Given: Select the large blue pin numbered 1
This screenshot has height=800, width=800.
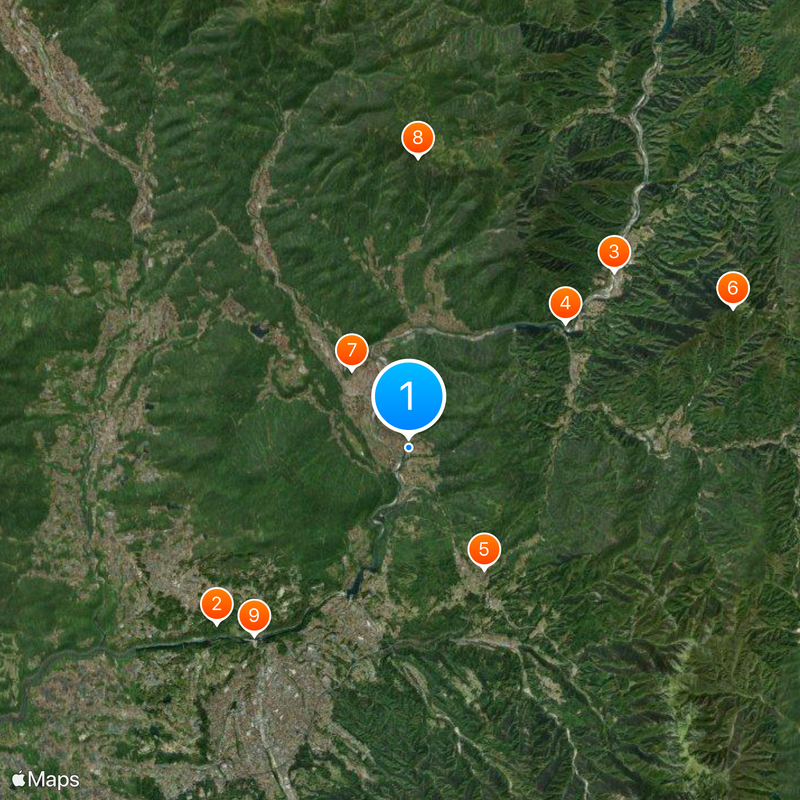Looking at the screenshot, I should (408, 396).
